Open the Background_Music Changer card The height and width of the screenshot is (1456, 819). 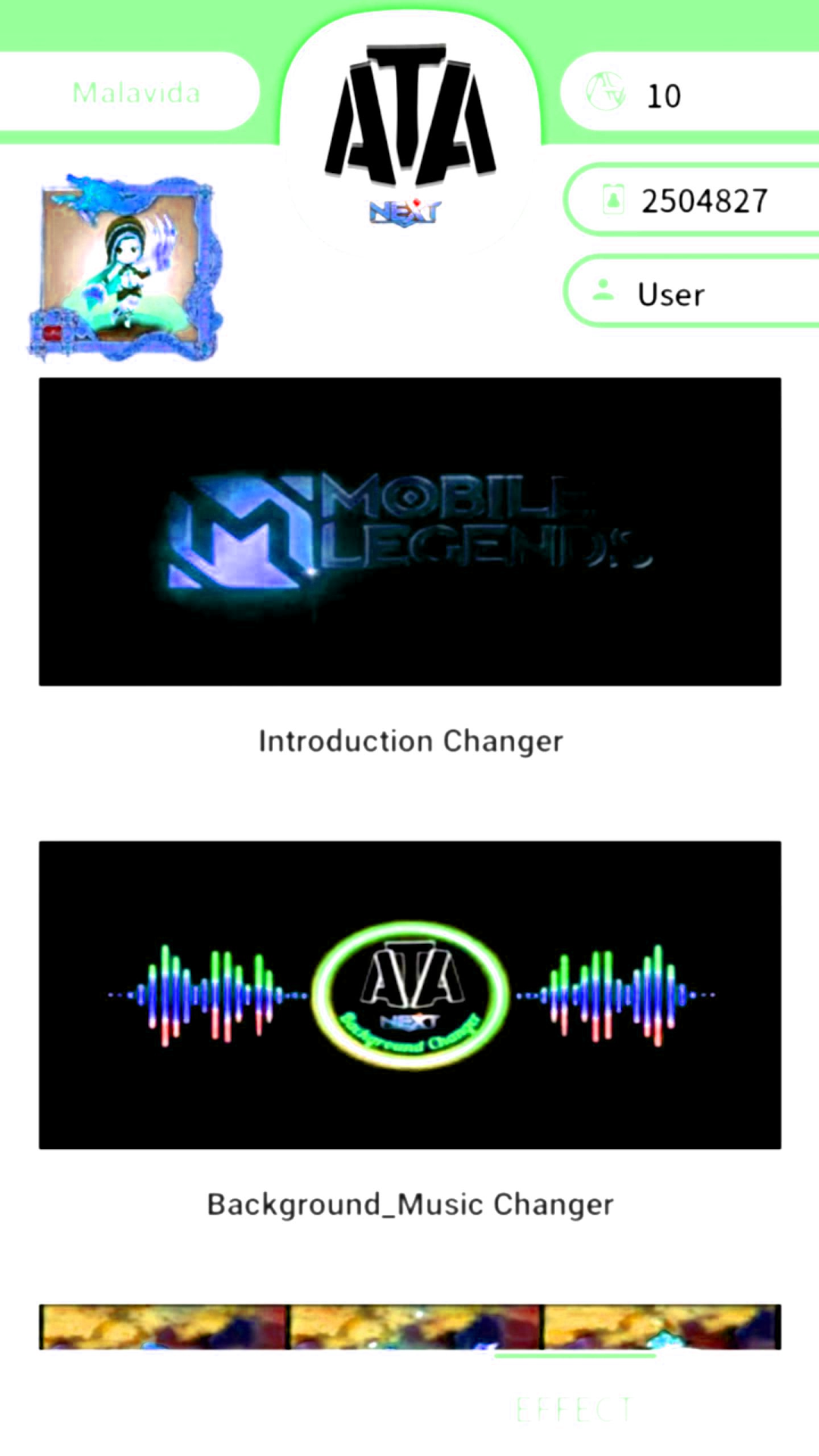click(x=409, y=994)
